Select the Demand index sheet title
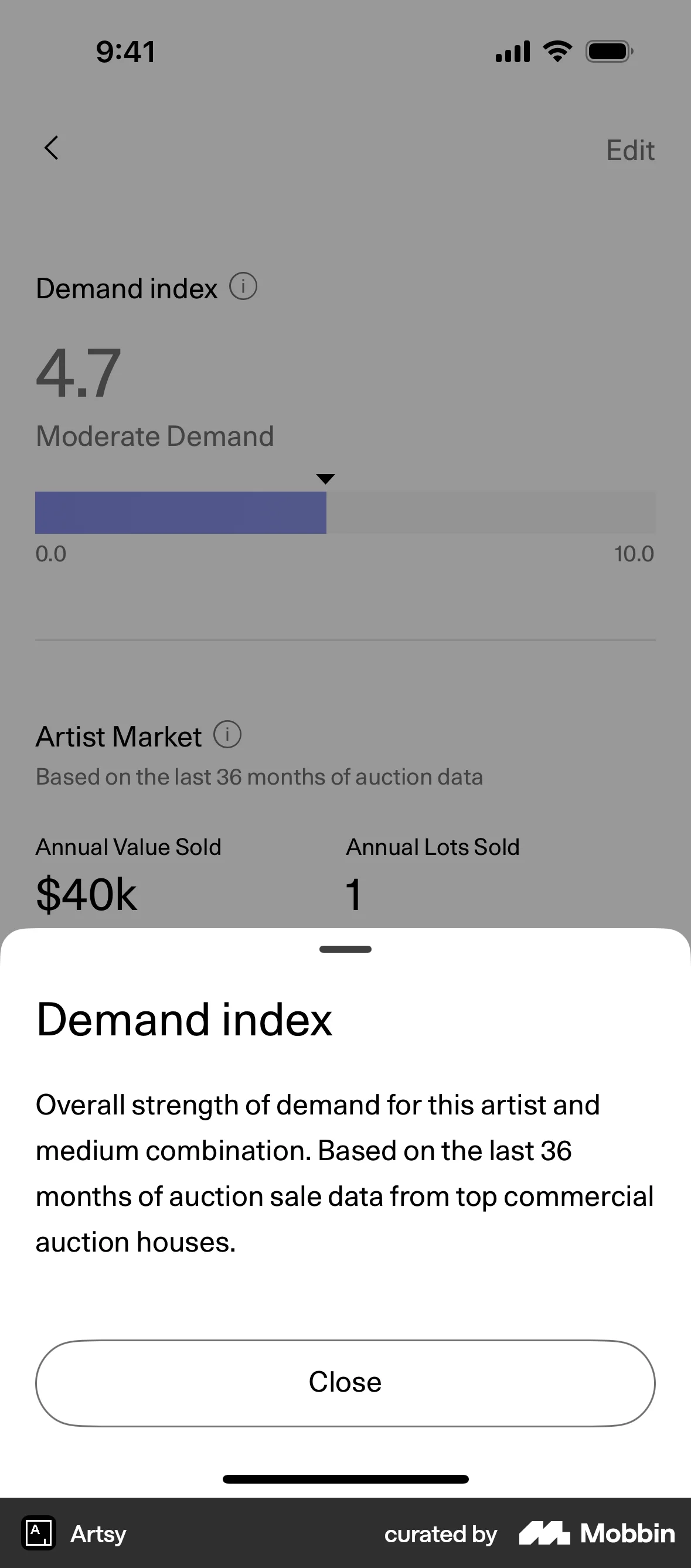691x1568 pixels. pos(183,1020)
